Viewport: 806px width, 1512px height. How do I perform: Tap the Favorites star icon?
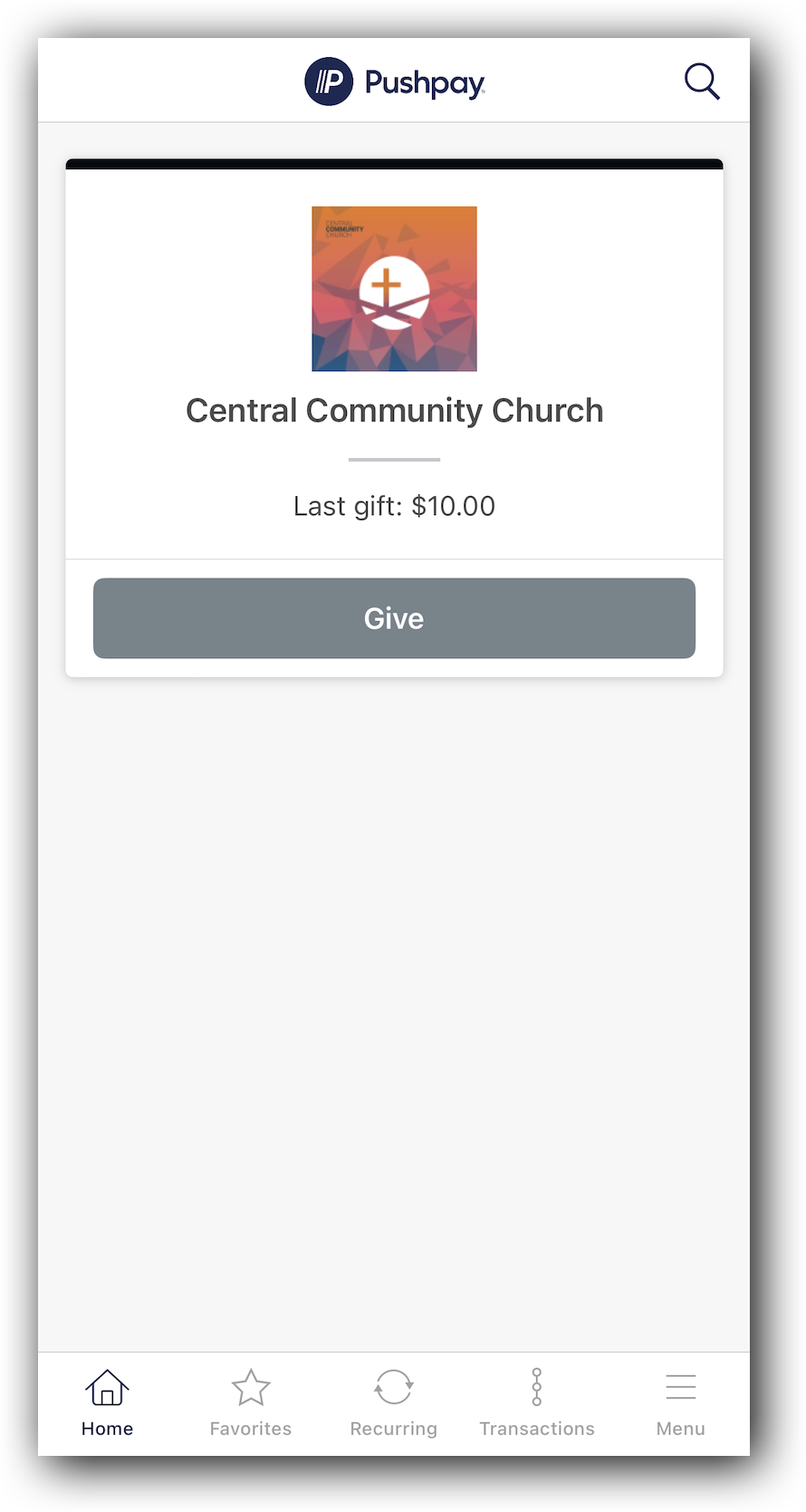click(x=250, y=1385)
